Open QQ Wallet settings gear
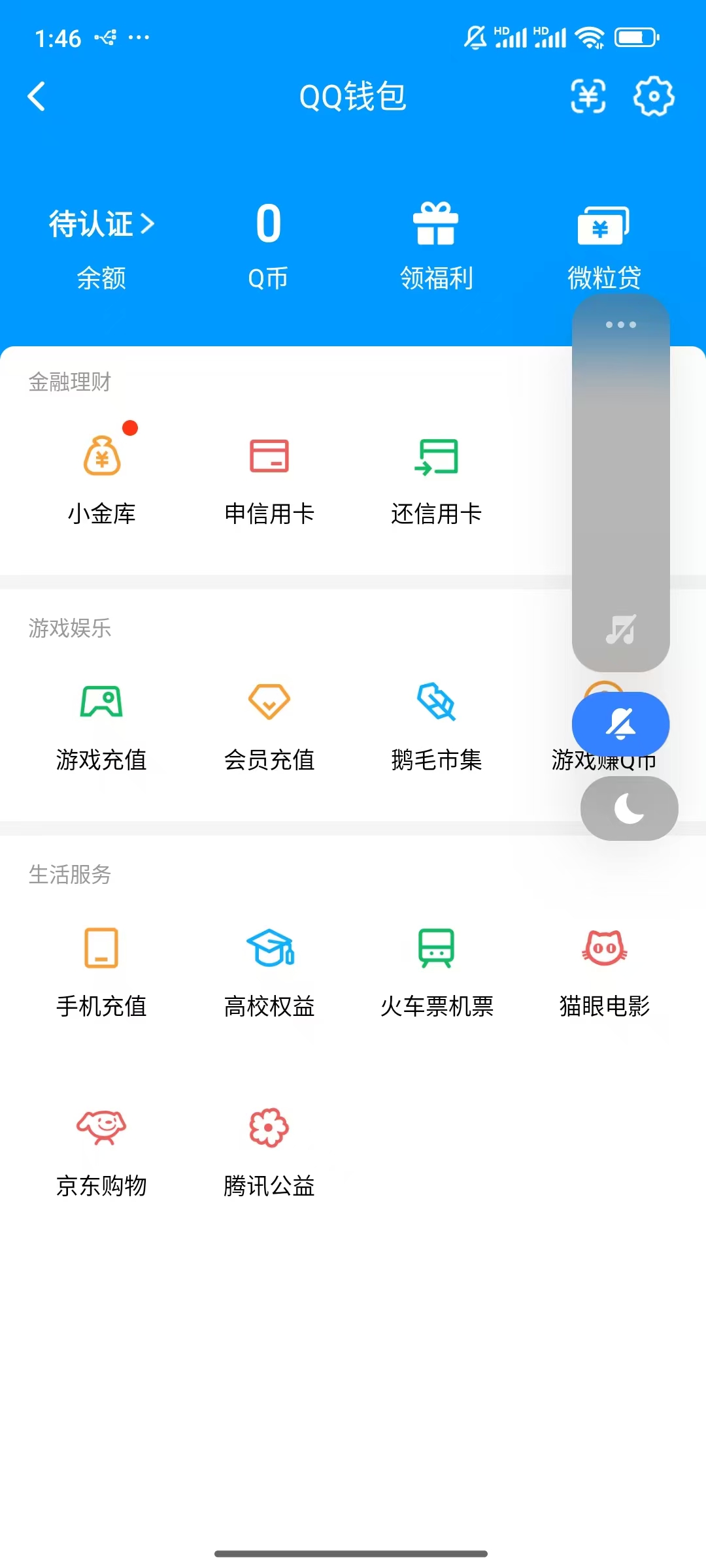 651,97
